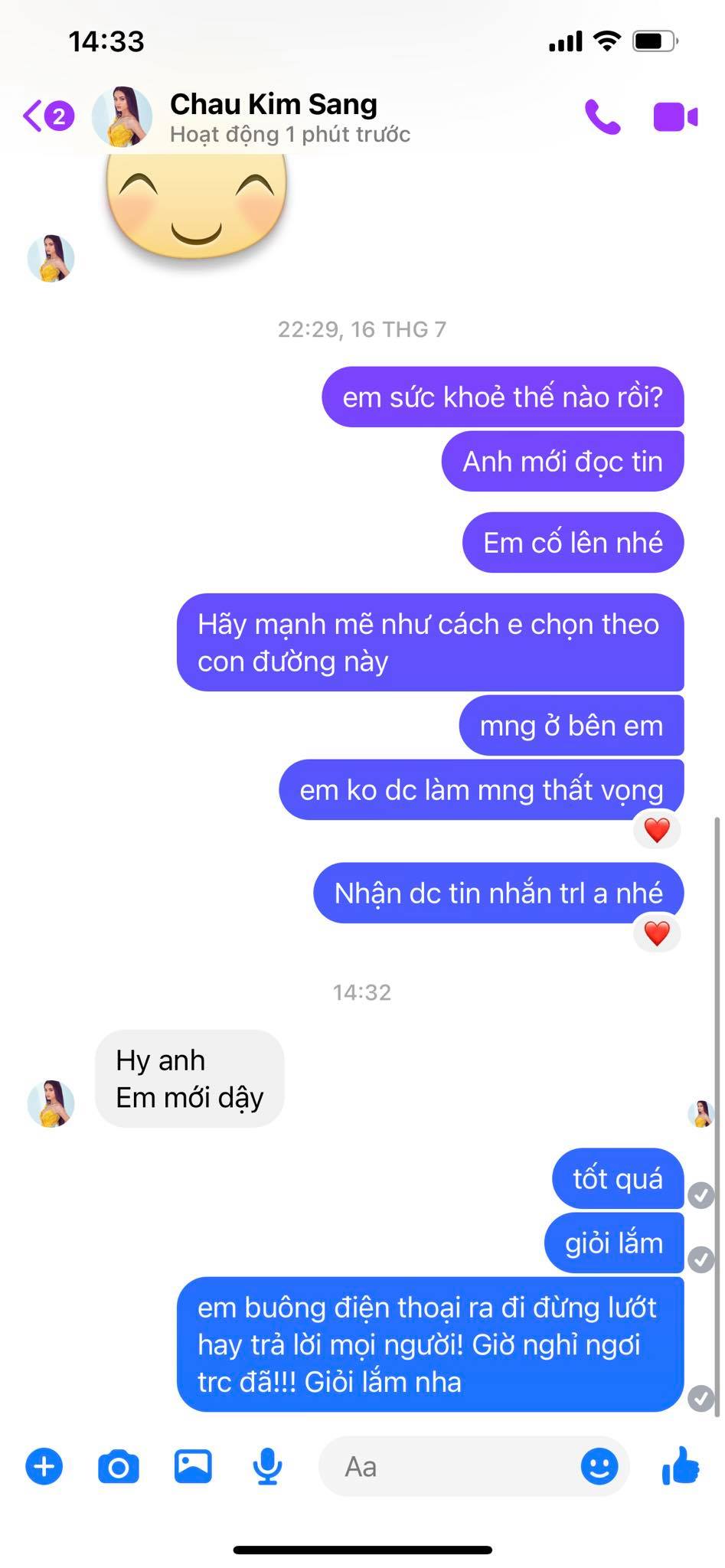The height and width of the screenshot is (1568, 725).
Task: Go back to the chat list
Action: (x=47, y=116)
